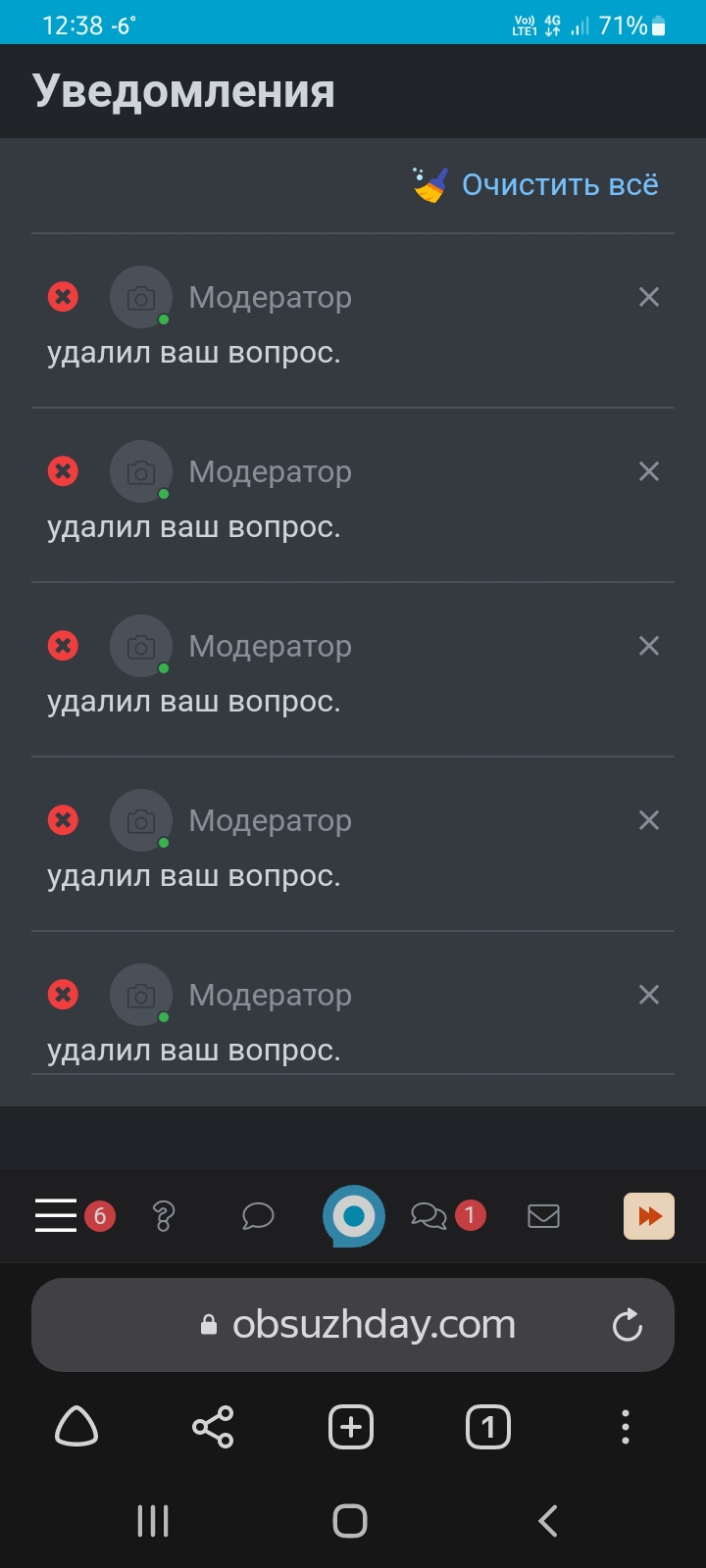706x1568 pixels.
Task: Open the question mark icon in bottom bar
Action: click(164, 1216)
